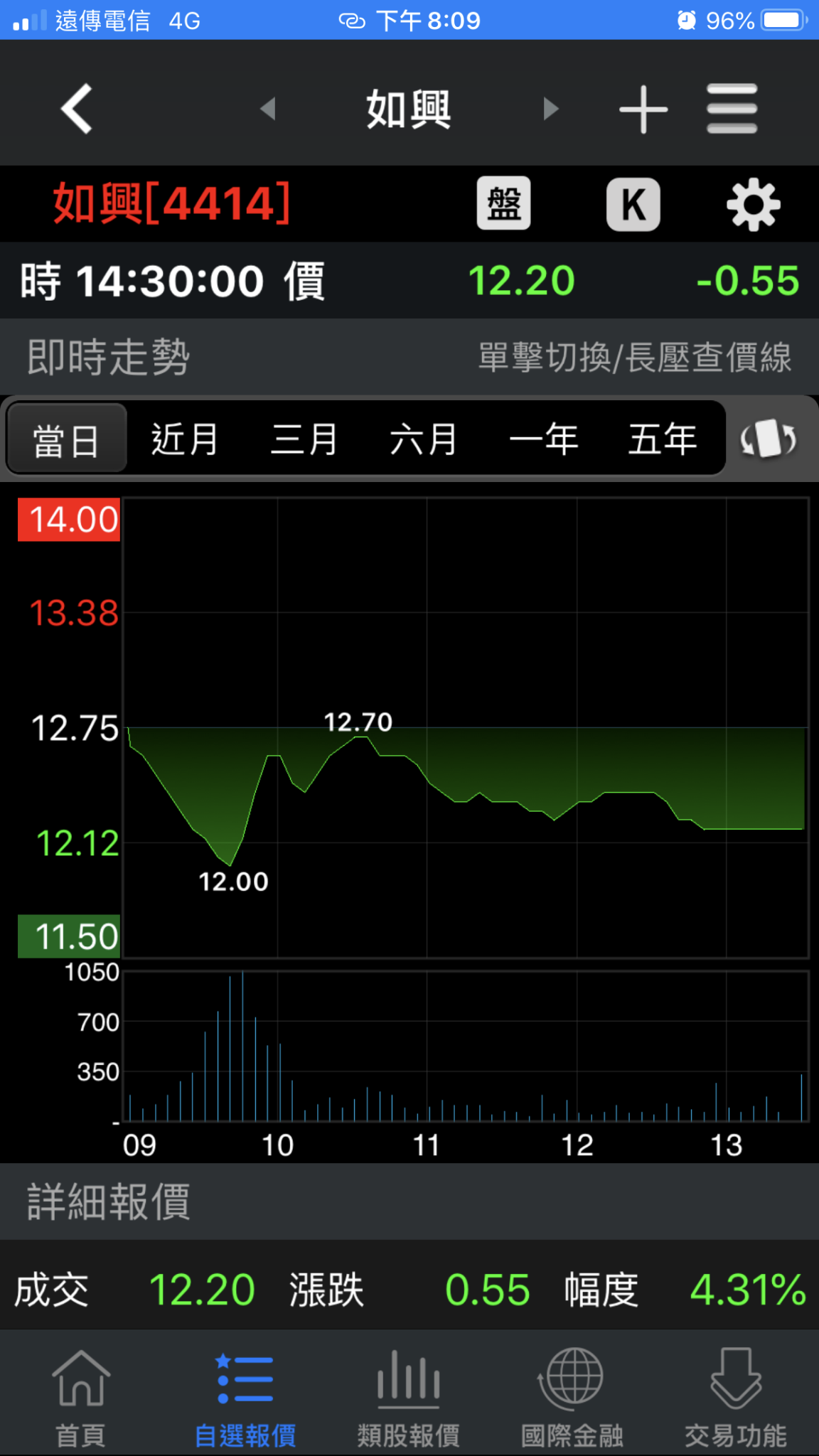Switch to the next stock with right triangle

pos(550,109)
